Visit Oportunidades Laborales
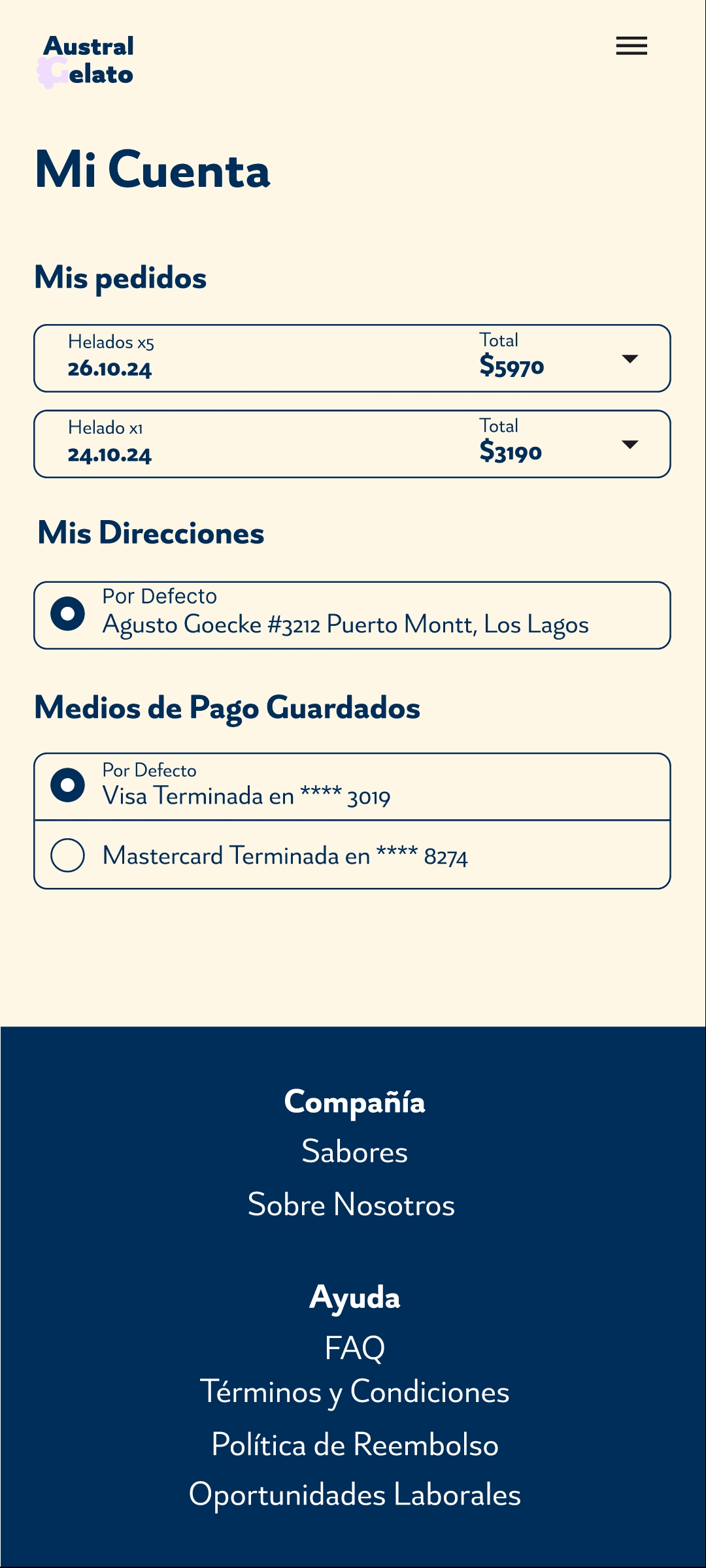The height and width of the screenshot is (1568, 706). 354,1495
